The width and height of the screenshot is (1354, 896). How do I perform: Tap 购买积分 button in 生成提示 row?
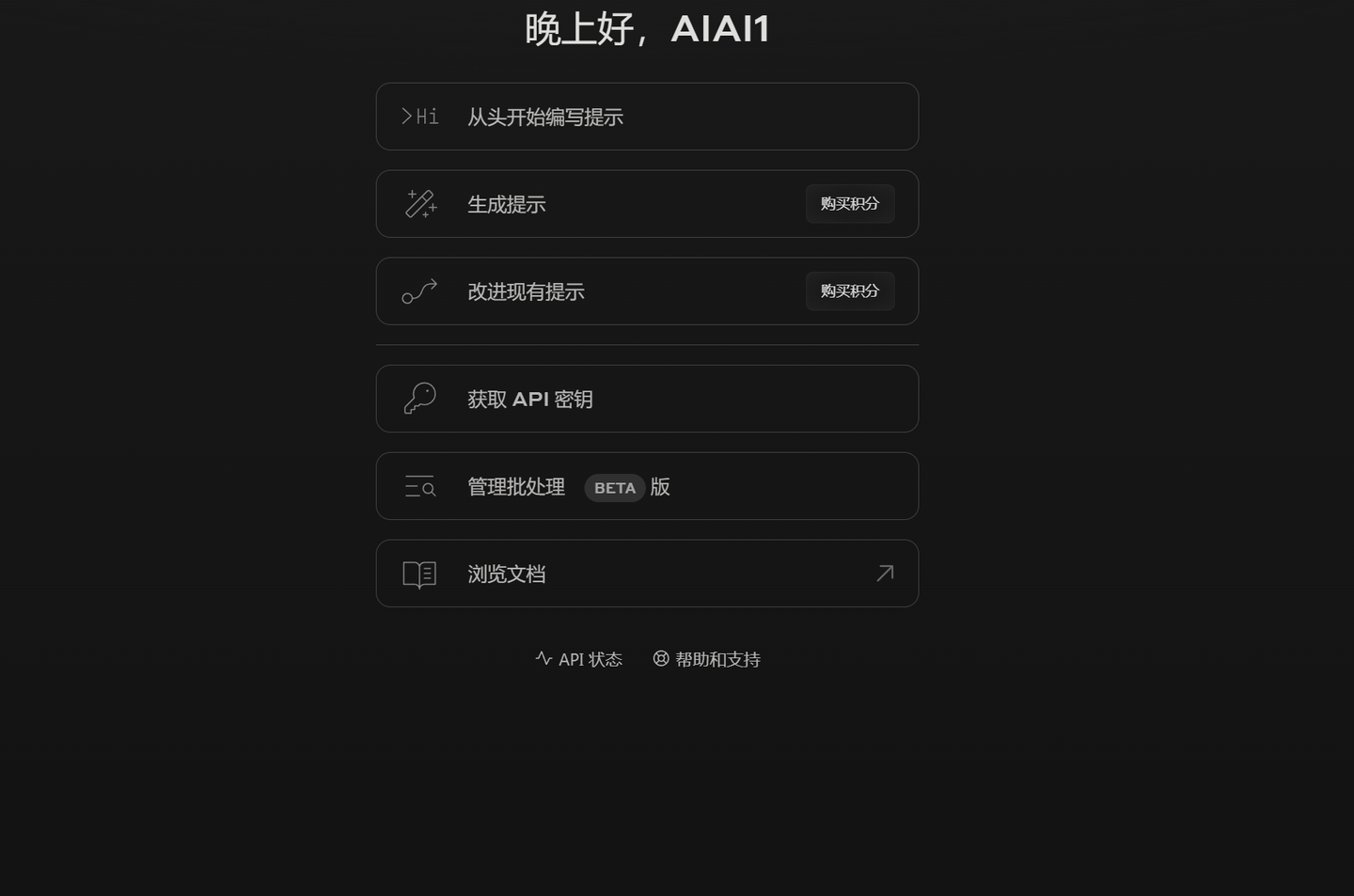[849, 204]
